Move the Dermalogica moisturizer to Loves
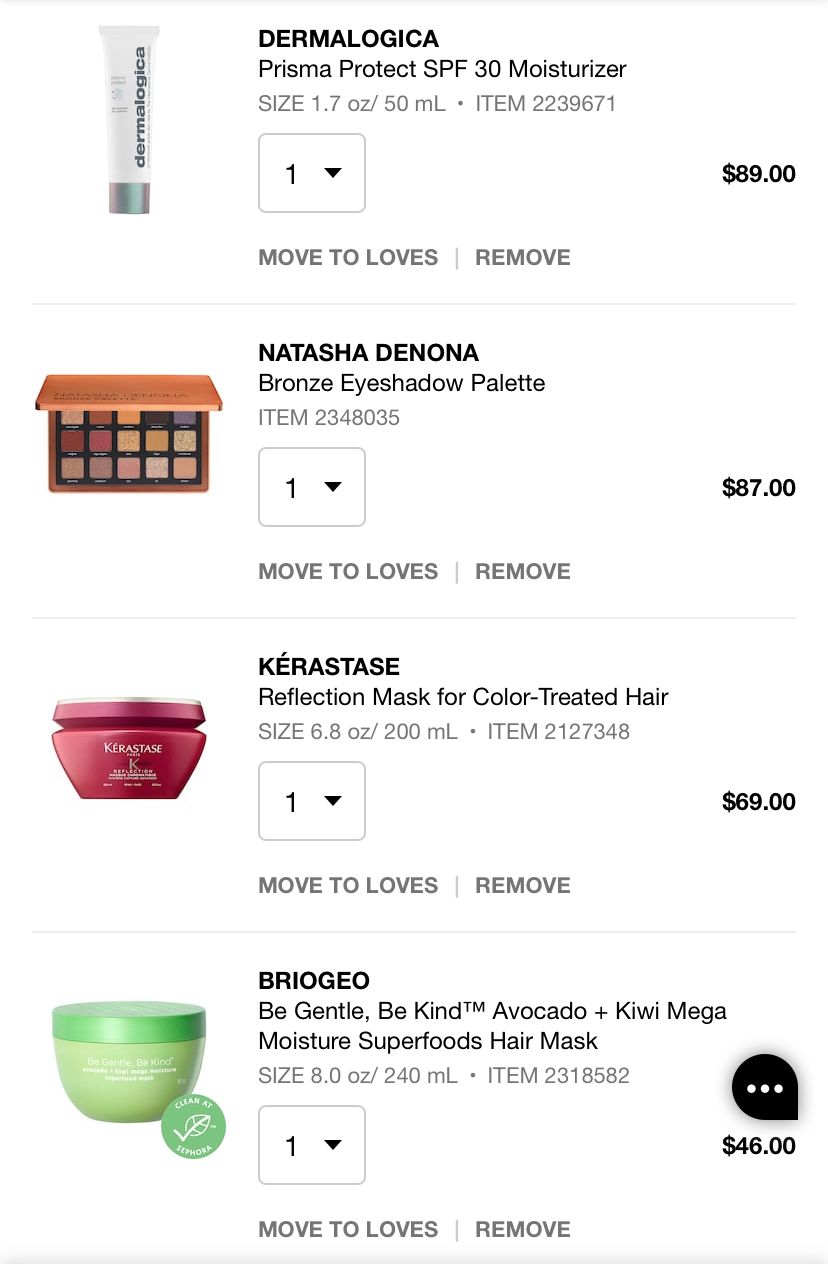The image size is (828, 1264). click(348, 257)
